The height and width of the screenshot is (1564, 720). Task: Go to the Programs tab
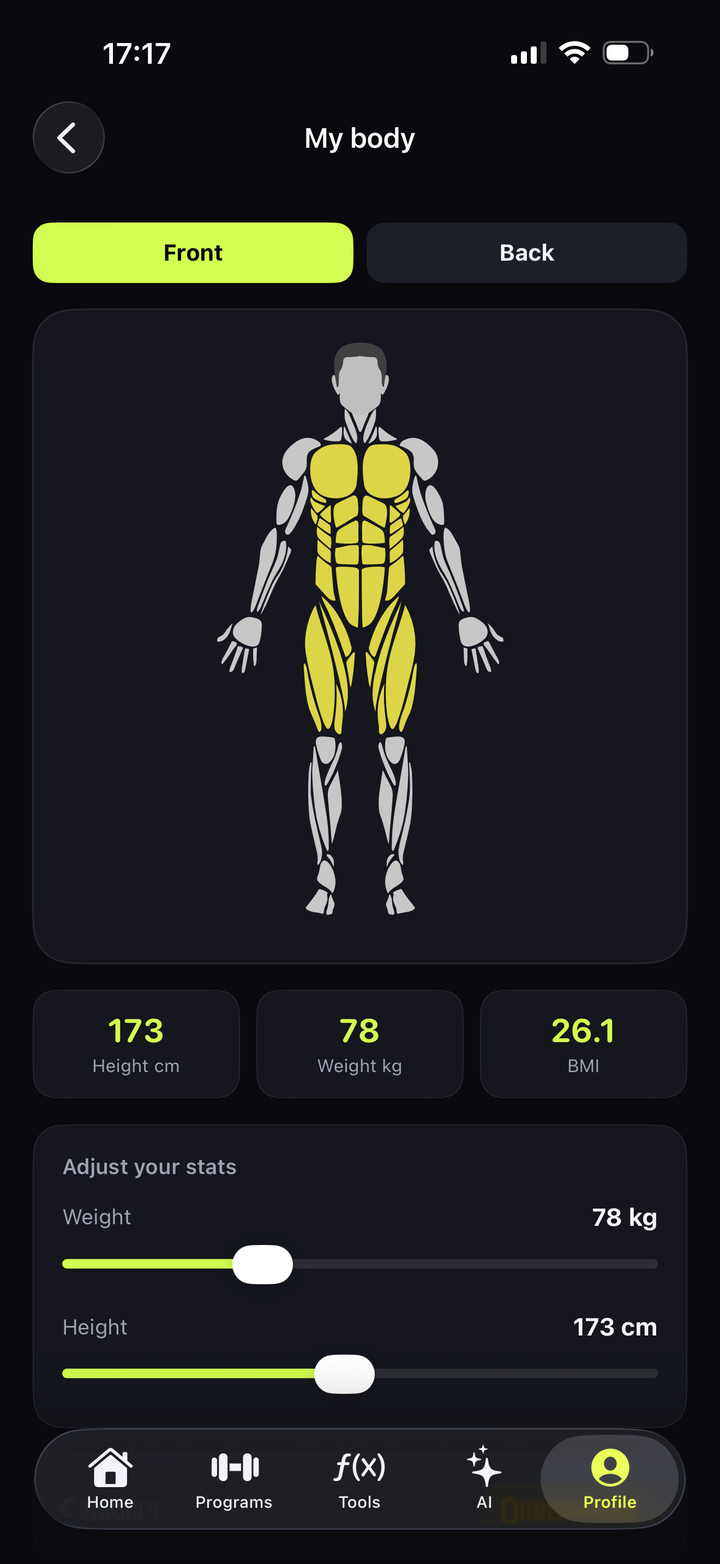(234, 1480)
